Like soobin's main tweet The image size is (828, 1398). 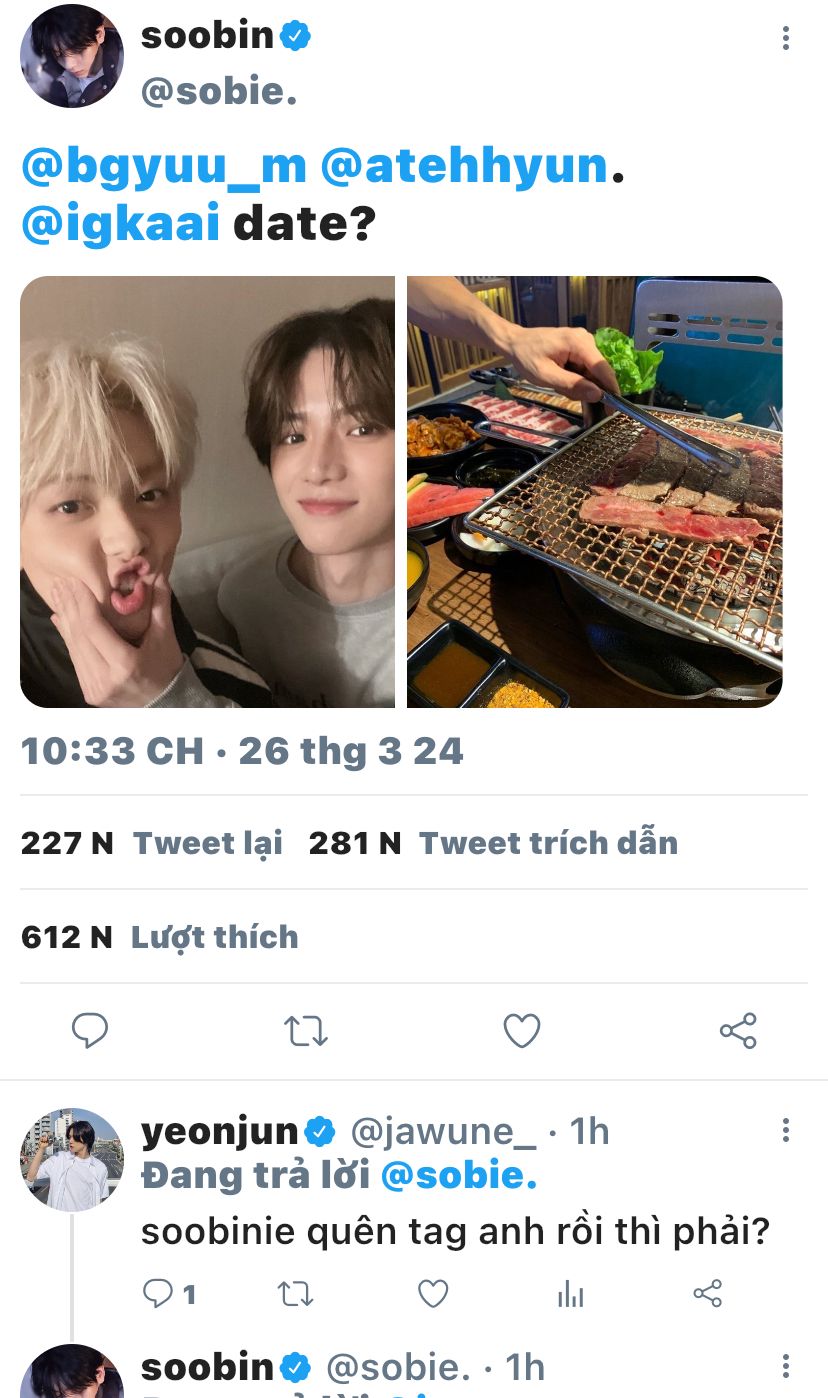[x=521, y=1031]
